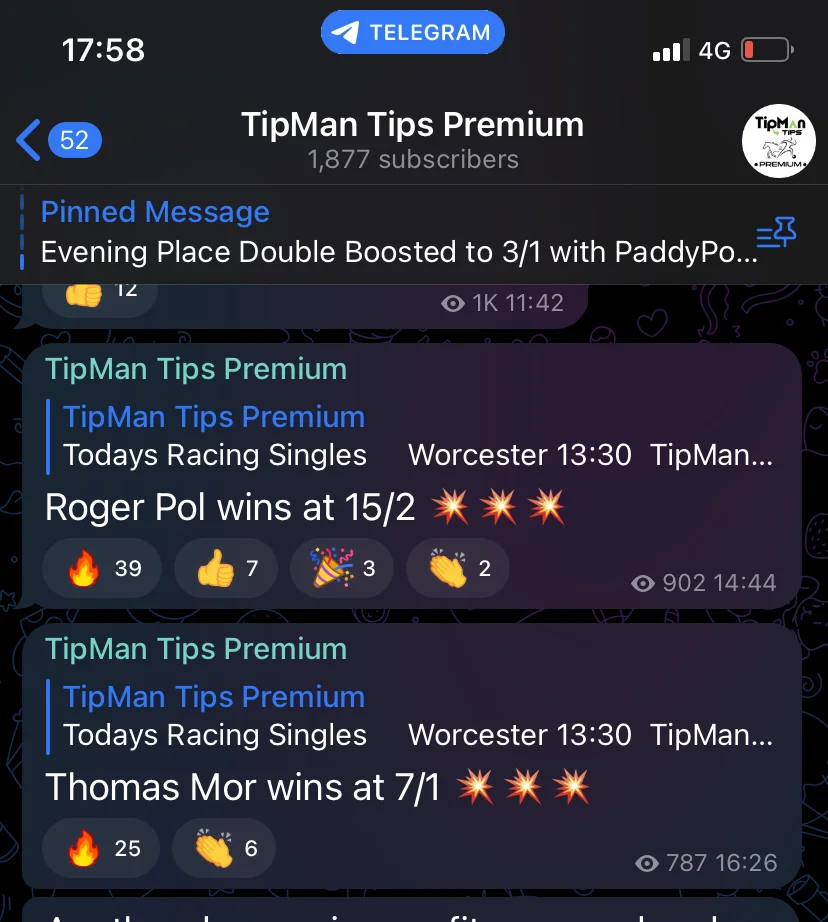Open quoted reply in Thomas Mor message
The width and height of the screenshot is (828, 922).
410,717
